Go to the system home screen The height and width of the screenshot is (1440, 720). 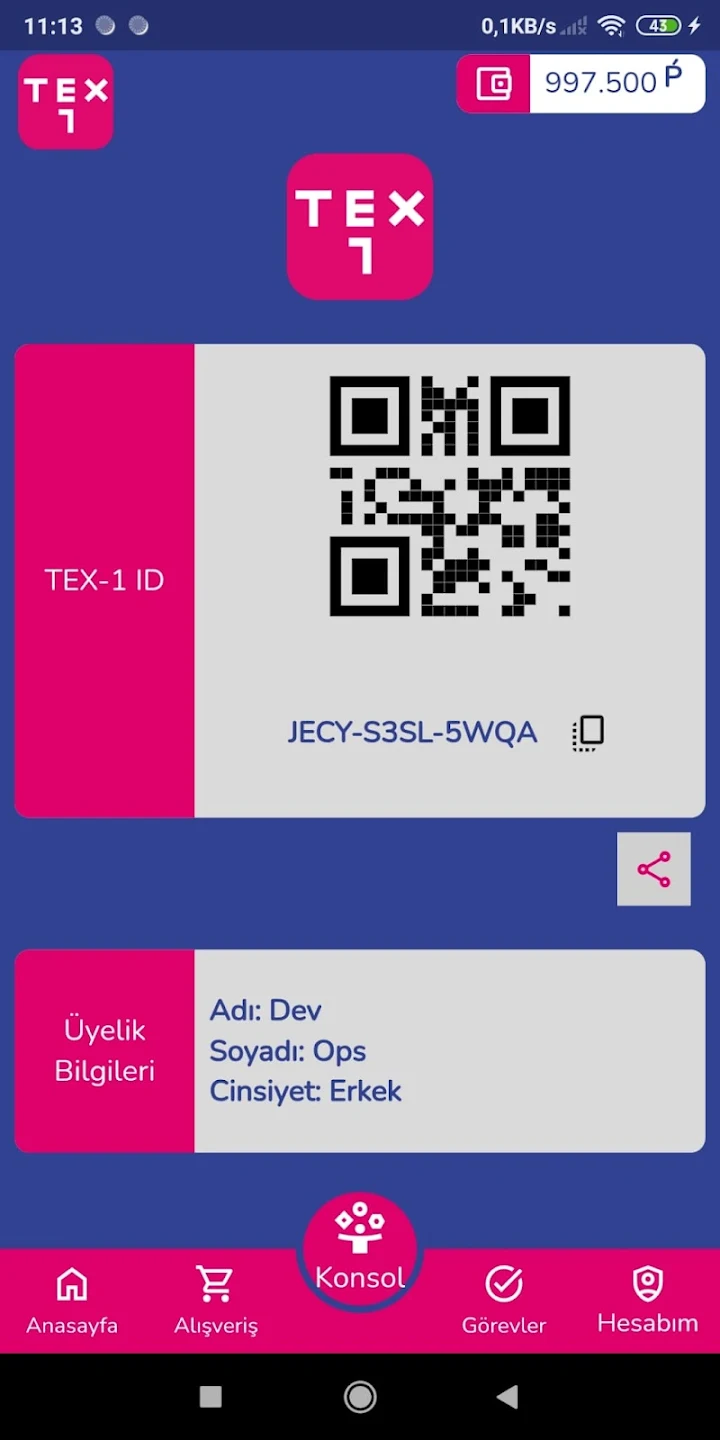pos(360,1397)
